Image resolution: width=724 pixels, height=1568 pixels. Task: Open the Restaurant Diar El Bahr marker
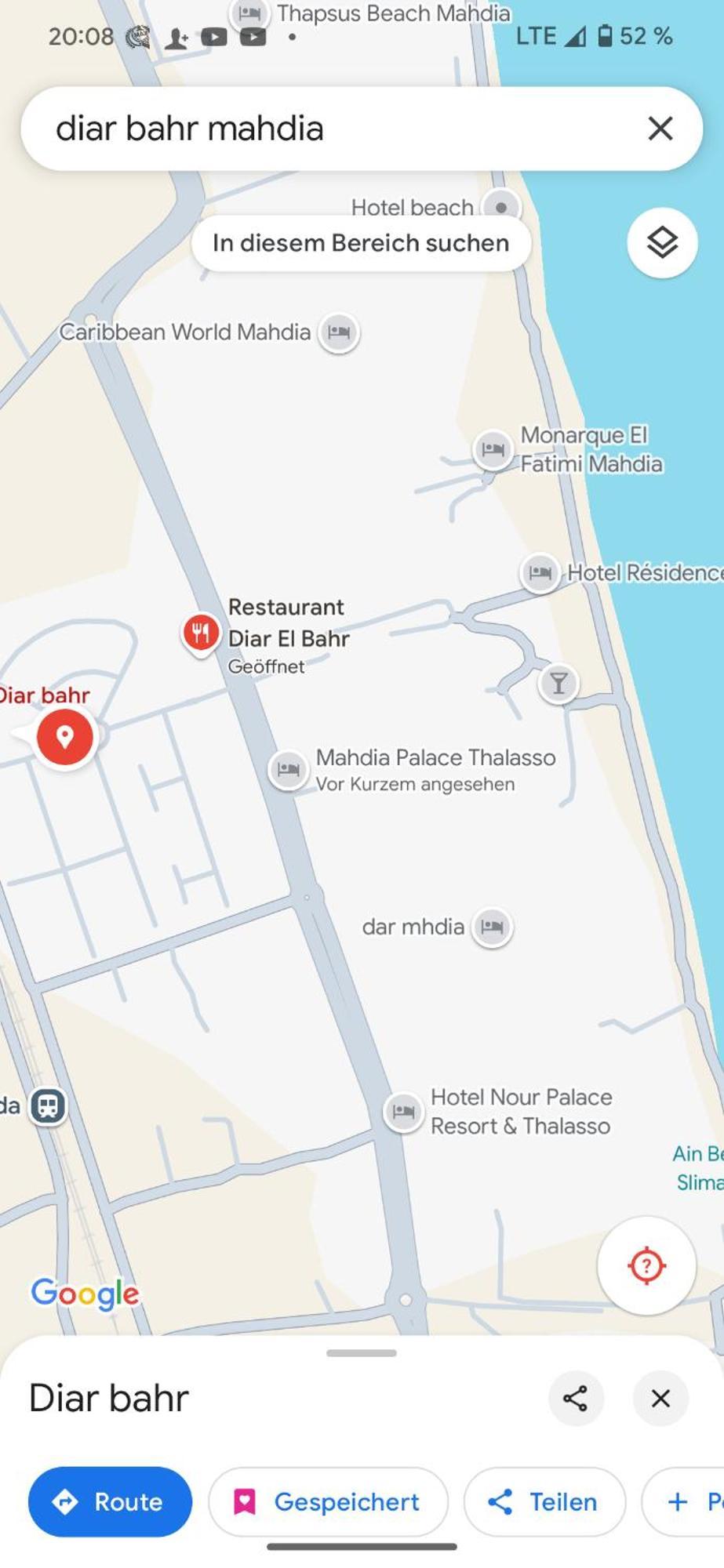[x=201, y=633]
